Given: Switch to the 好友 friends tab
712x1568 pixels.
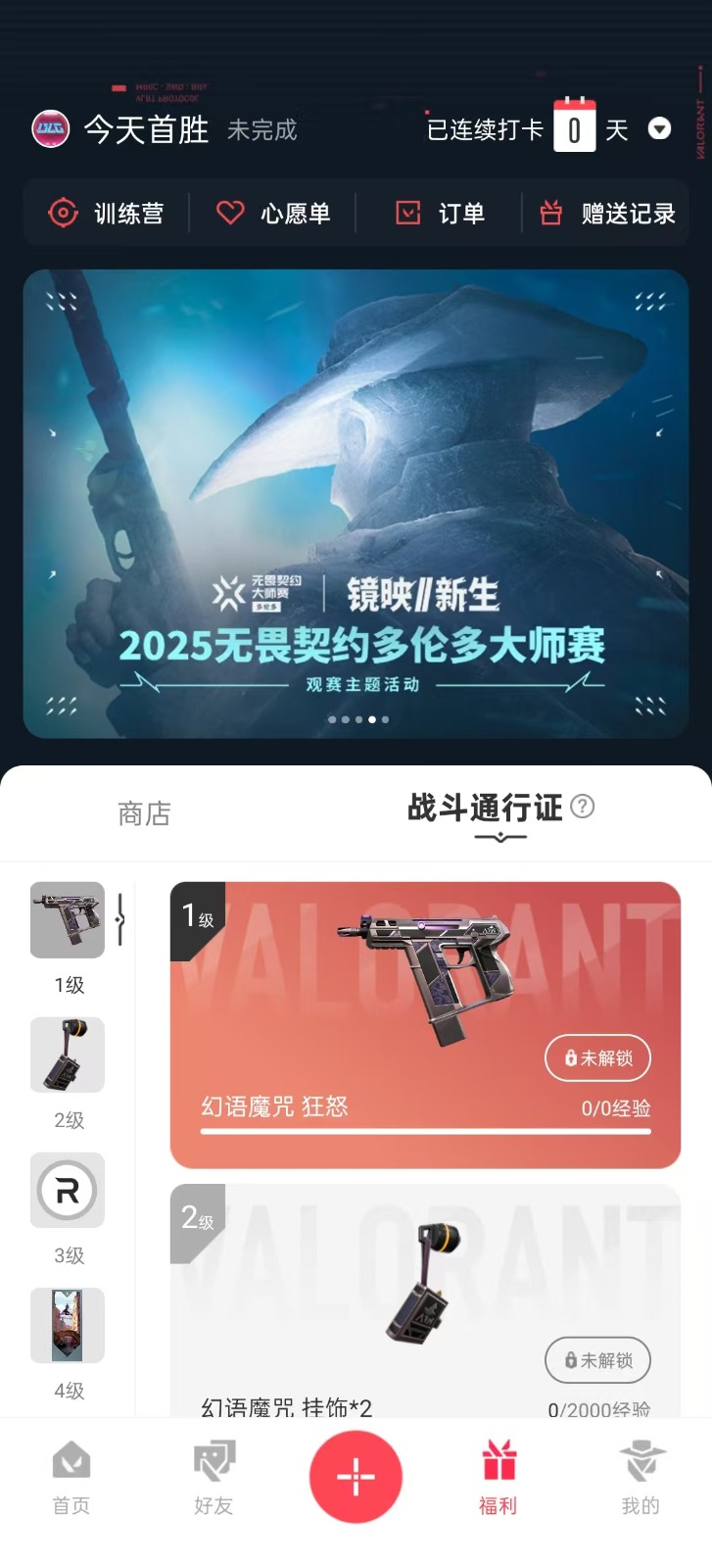Looking at the screenshot, I should pyautogui.click(x=214, y=1478).
